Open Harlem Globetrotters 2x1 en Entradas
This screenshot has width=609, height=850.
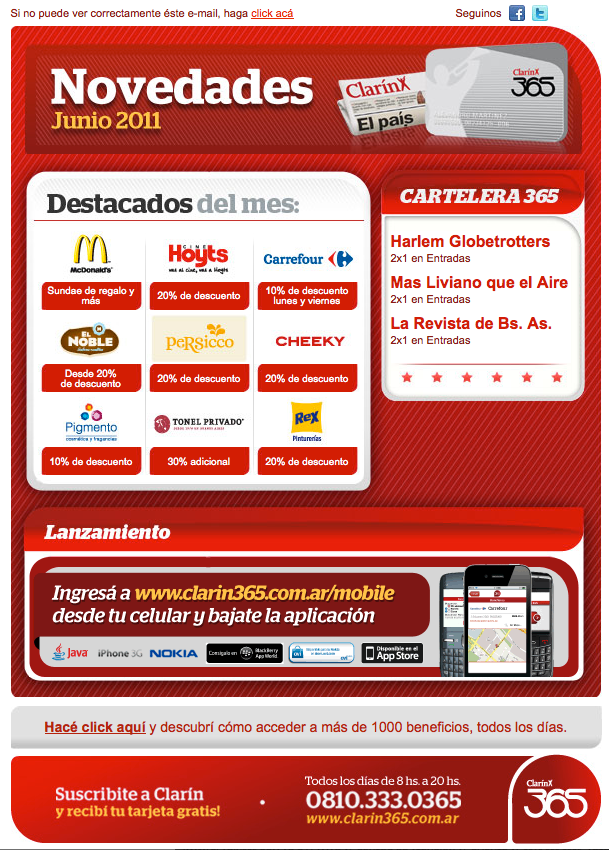[470, 242]
